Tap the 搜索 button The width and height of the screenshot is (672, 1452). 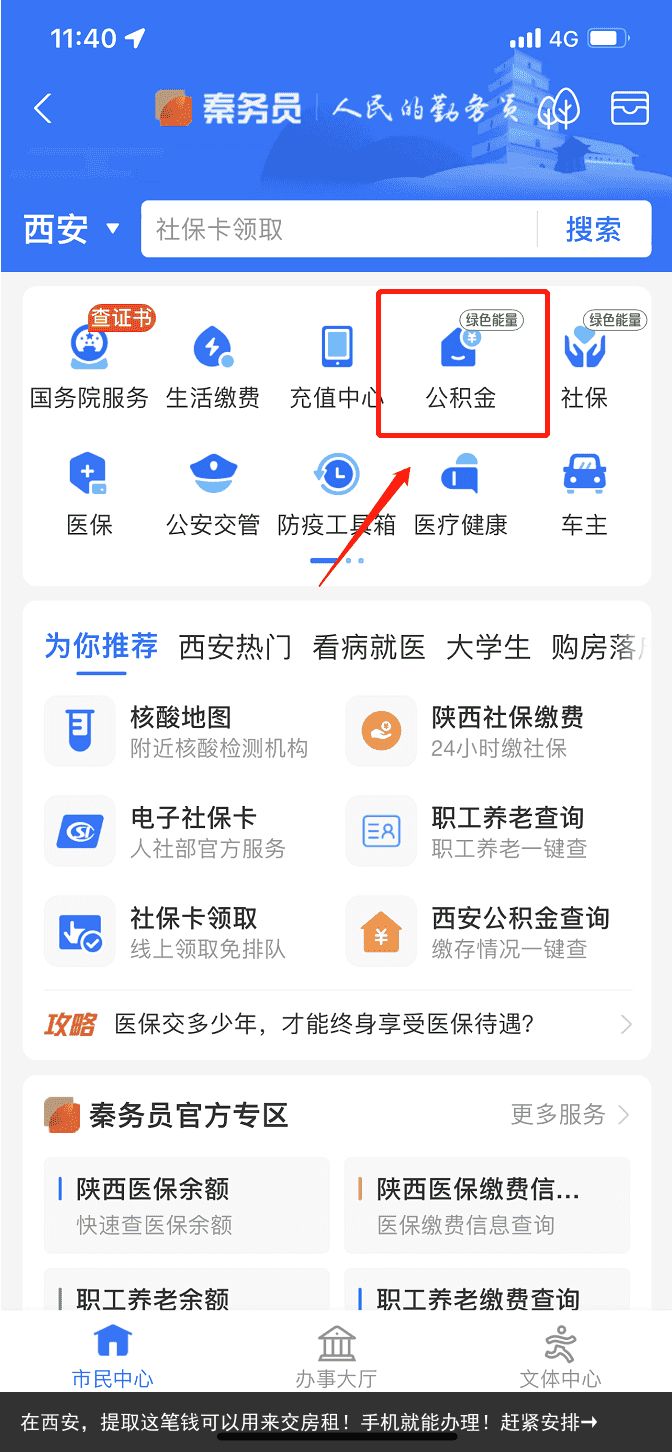tap(593, 229)
